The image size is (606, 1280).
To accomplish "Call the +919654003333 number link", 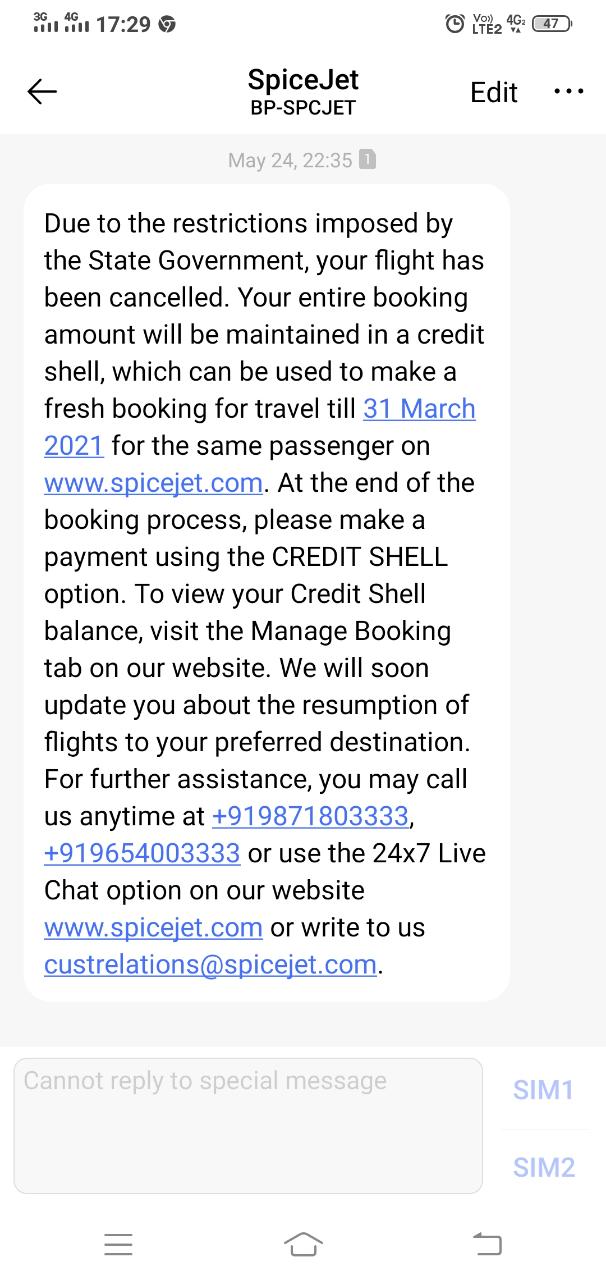I will 142,853.
